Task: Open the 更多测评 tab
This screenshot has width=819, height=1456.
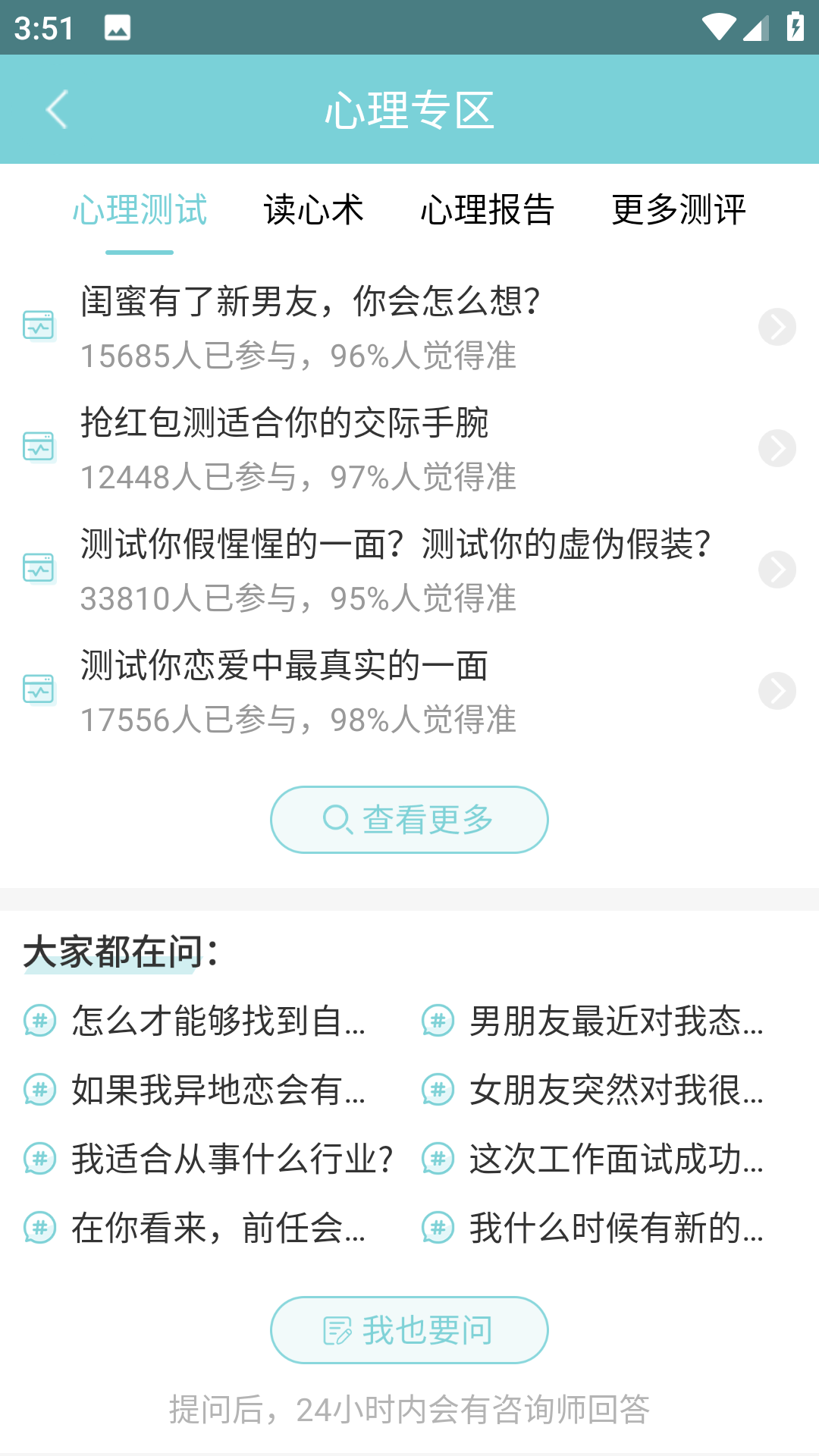Action: (x=678, y=210)
